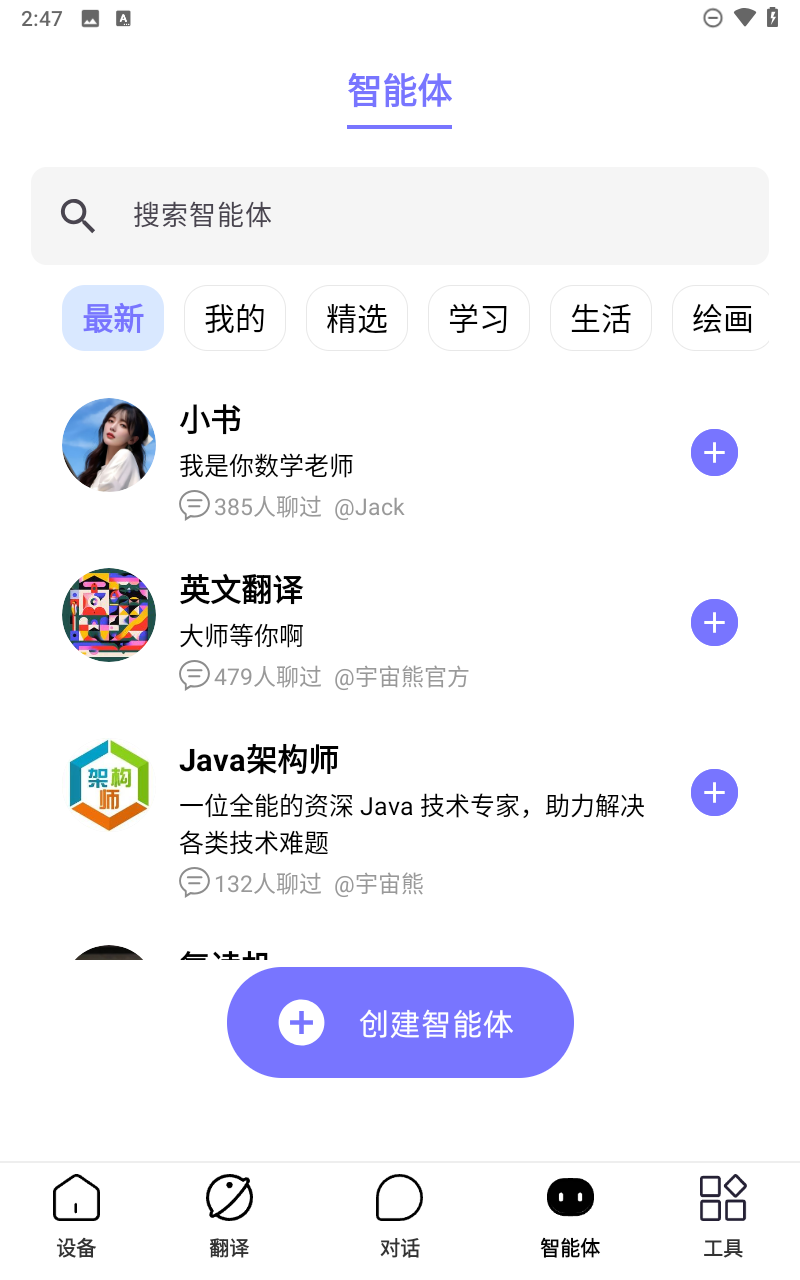The height and width of the screenshot is (1280, 800).
Task: Switch to the 我的 tab
Action: pyautogui.click(x=235, y=317)
